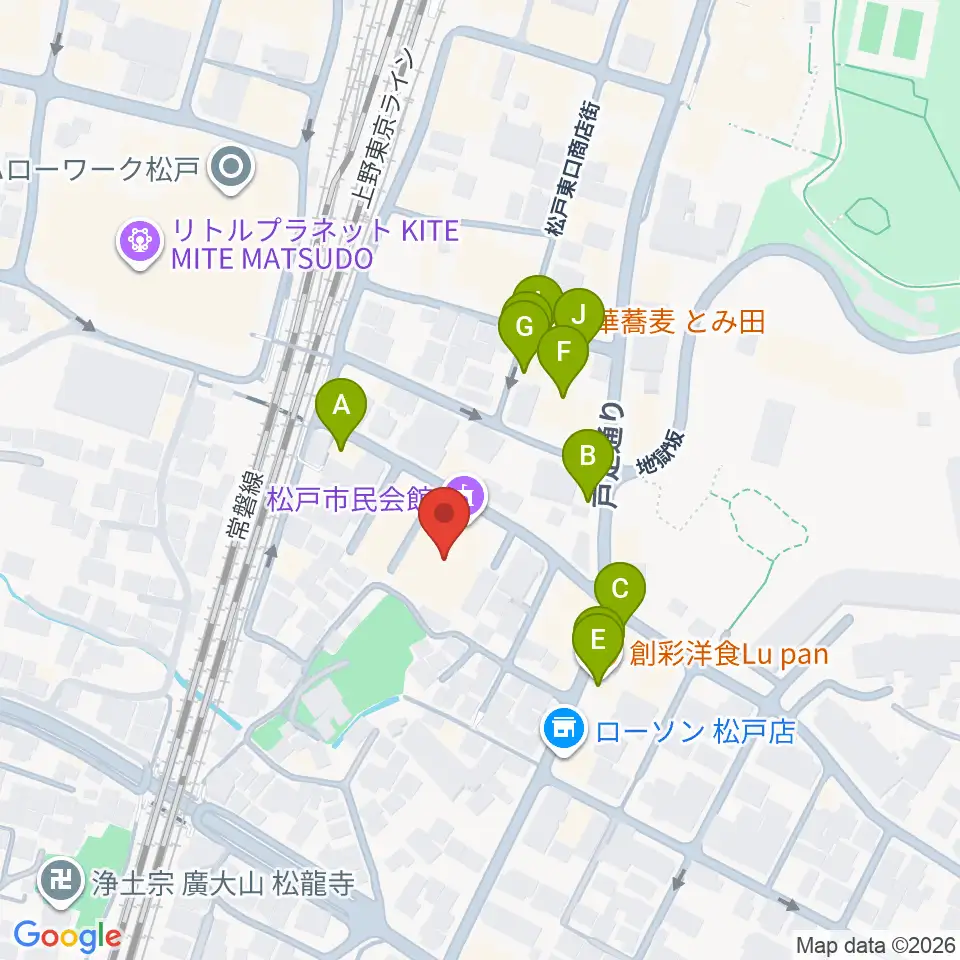
Task: Select green marker G
Action: pyautogui.click(x=525, y=332)
